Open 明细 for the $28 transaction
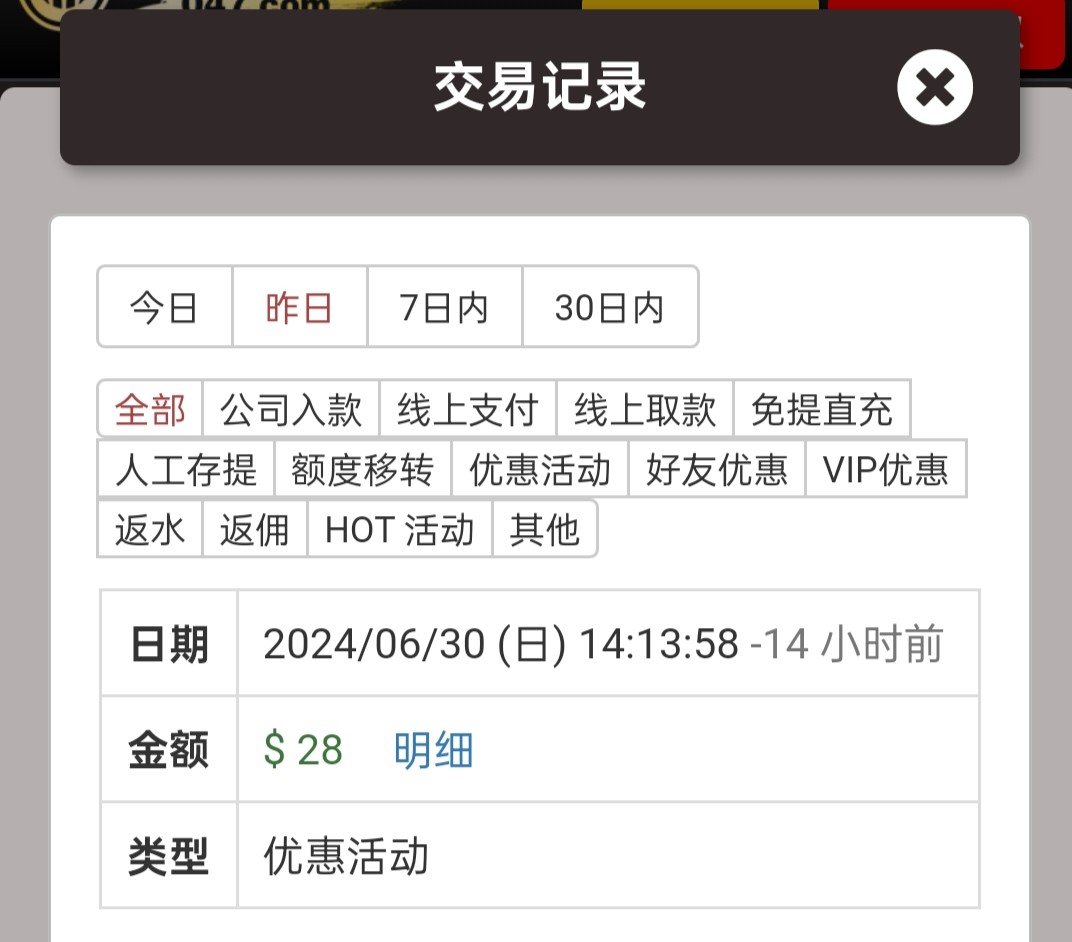 coord(433,750)
